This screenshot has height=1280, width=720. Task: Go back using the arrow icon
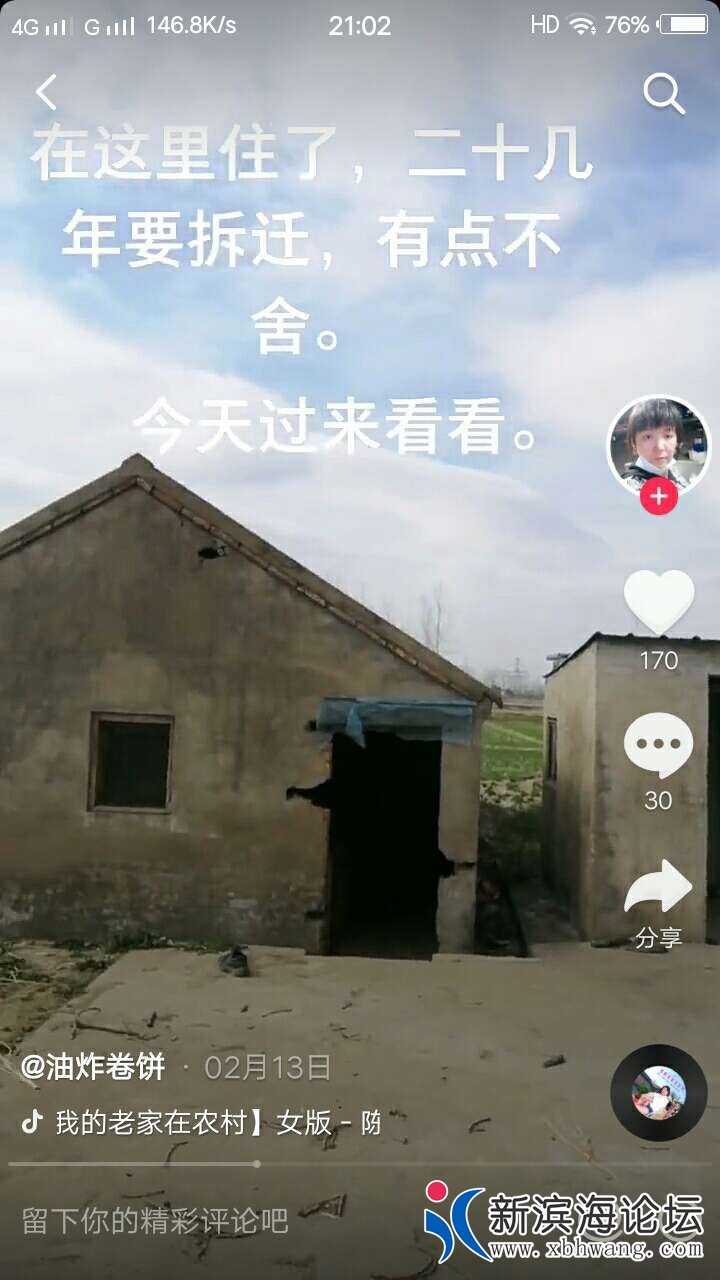click(46, 93)
